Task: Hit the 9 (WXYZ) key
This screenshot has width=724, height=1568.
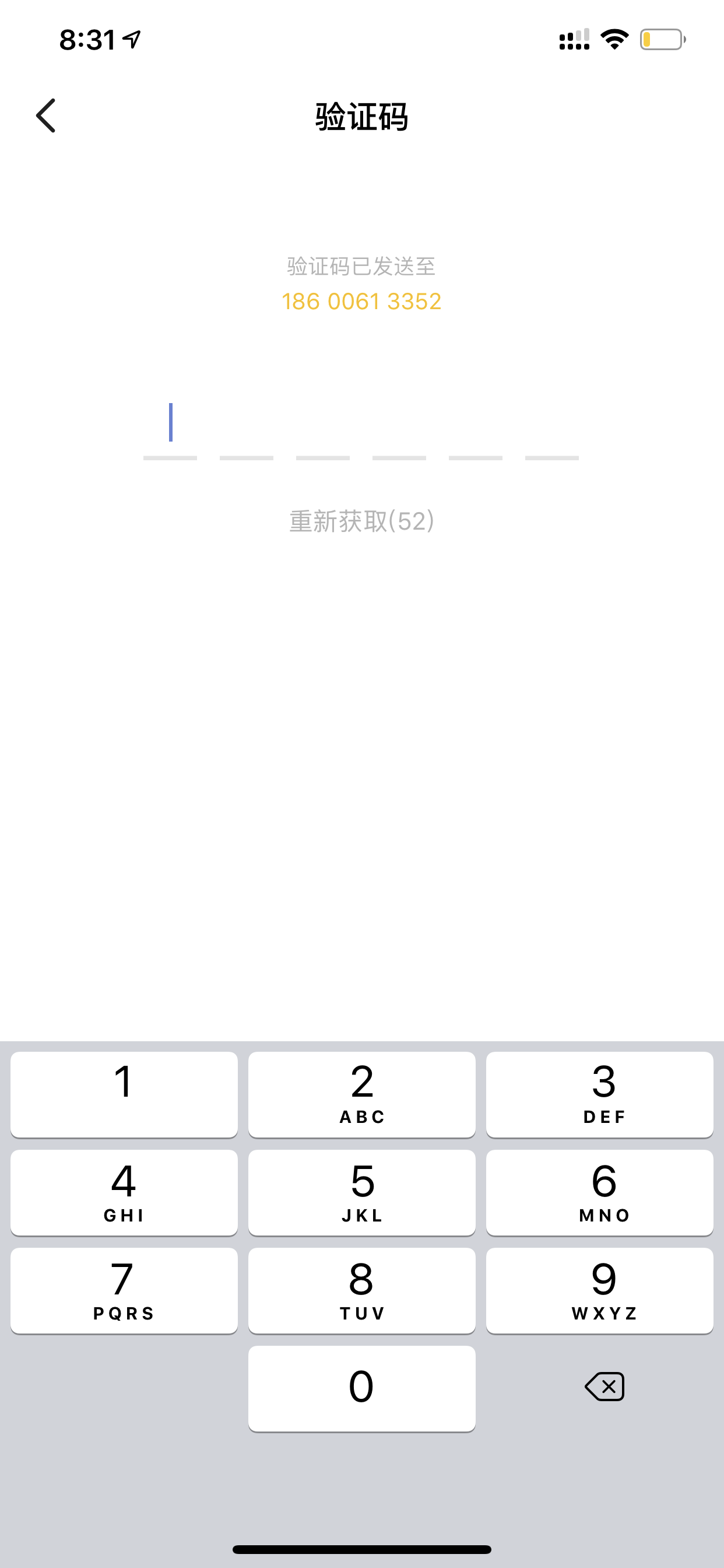Action: [600, 1290]
